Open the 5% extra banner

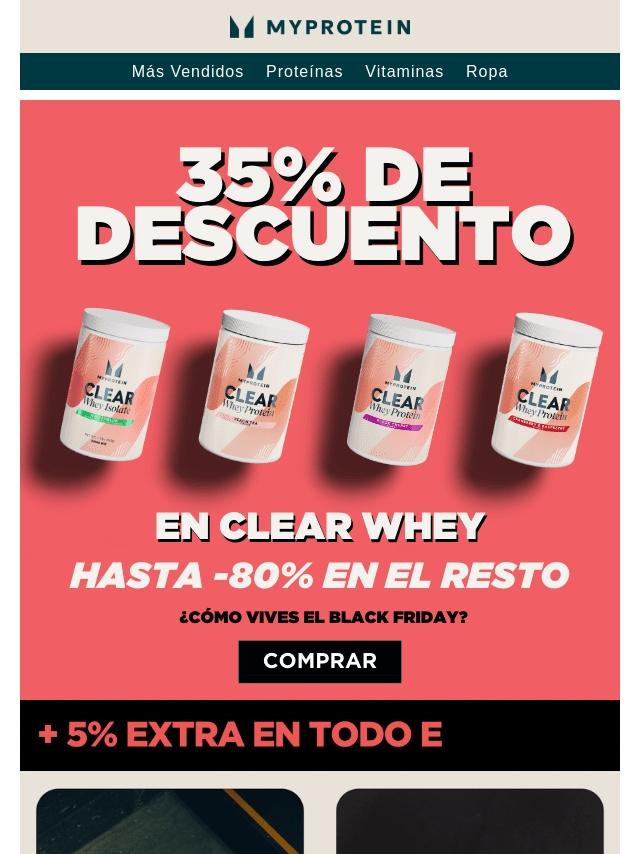click(x=320, y=735)
